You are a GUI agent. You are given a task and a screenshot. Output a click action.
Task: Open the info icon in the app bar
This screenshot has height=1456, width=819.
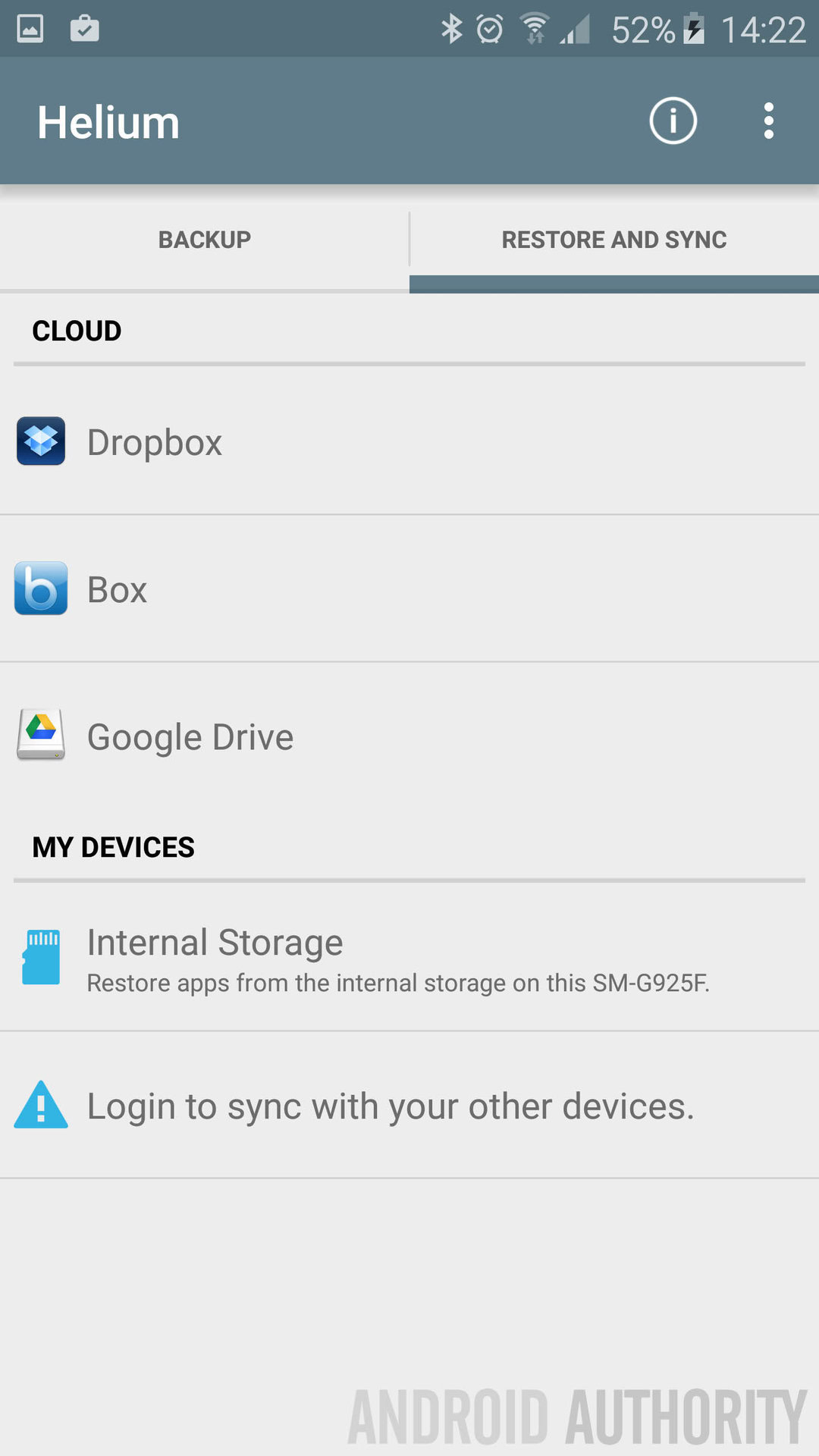(x=673, y=121)
